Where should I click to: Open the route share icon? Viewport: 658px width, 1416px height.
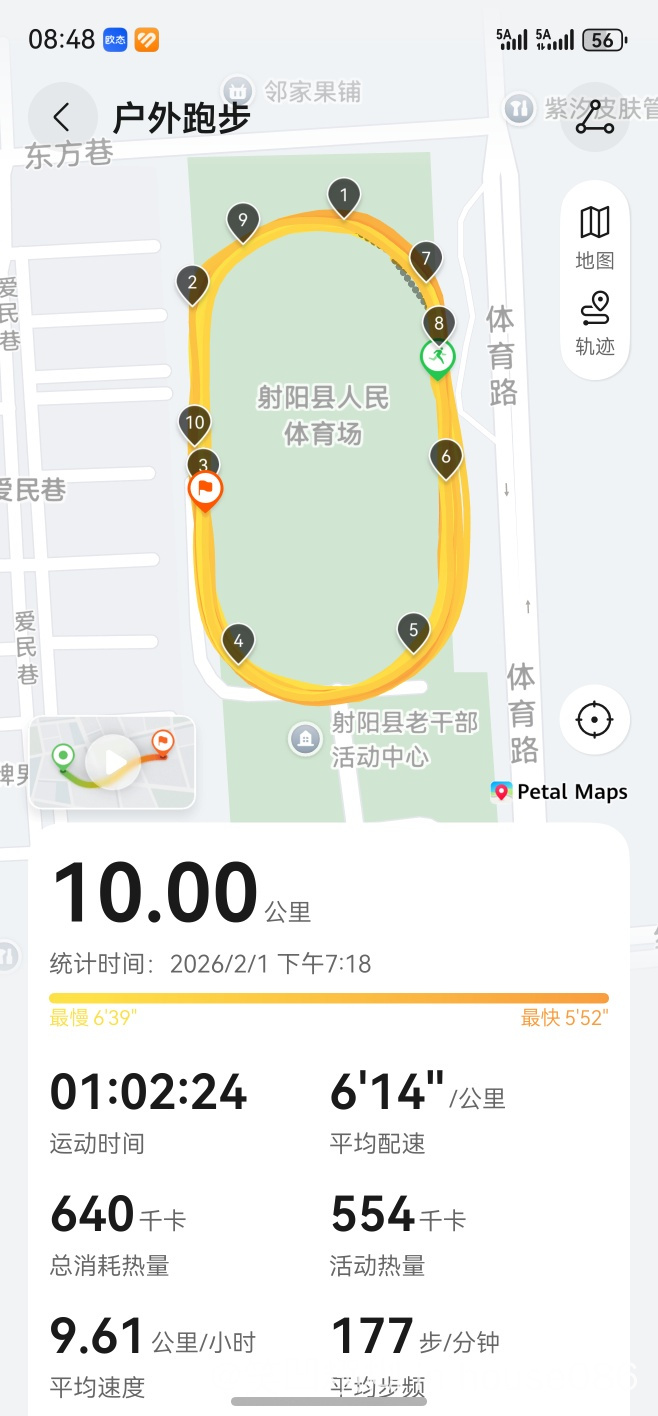(x=595, y=117)
